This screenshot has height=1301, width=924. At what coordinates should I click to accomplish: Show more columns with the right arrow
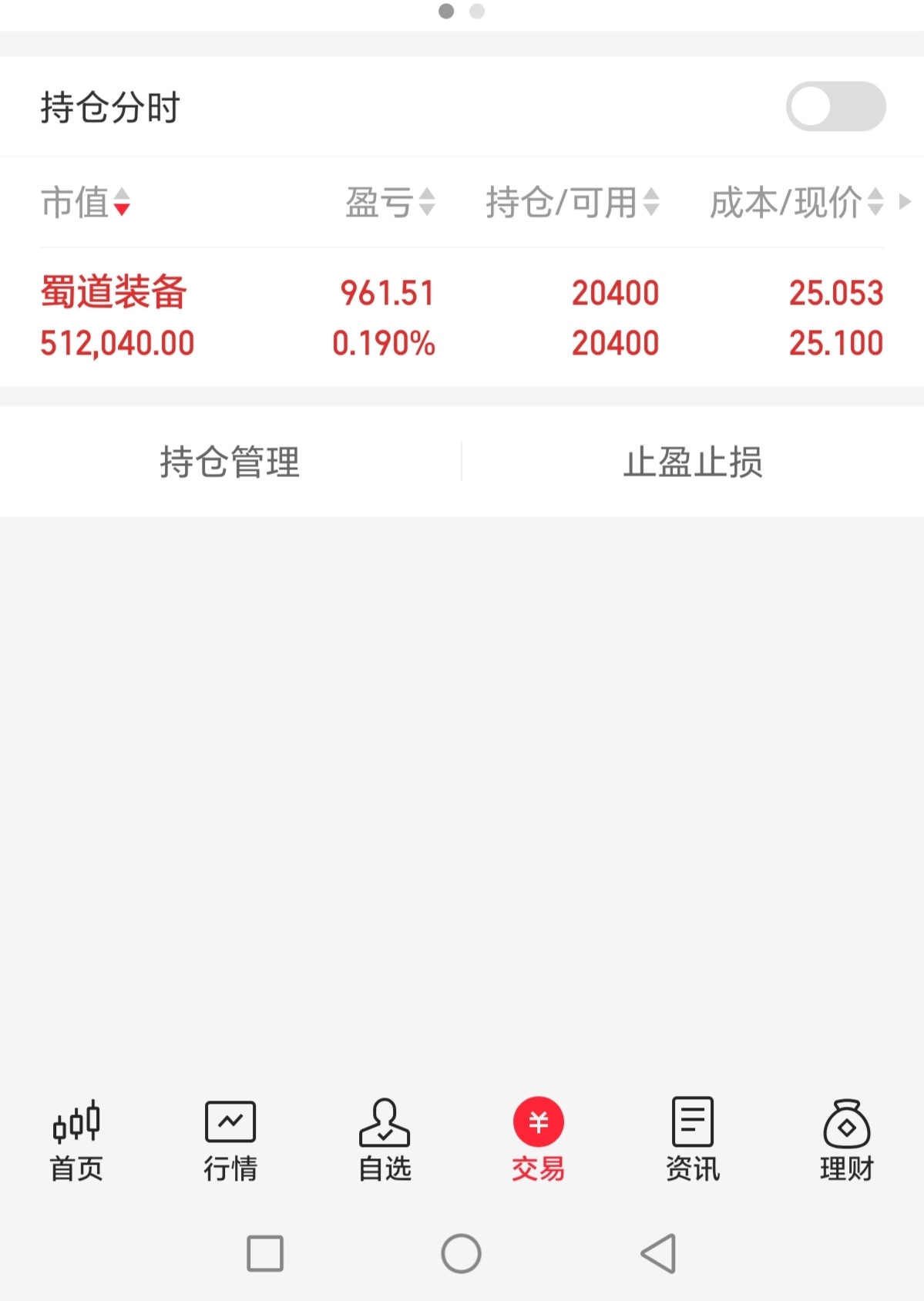(906, 202)
